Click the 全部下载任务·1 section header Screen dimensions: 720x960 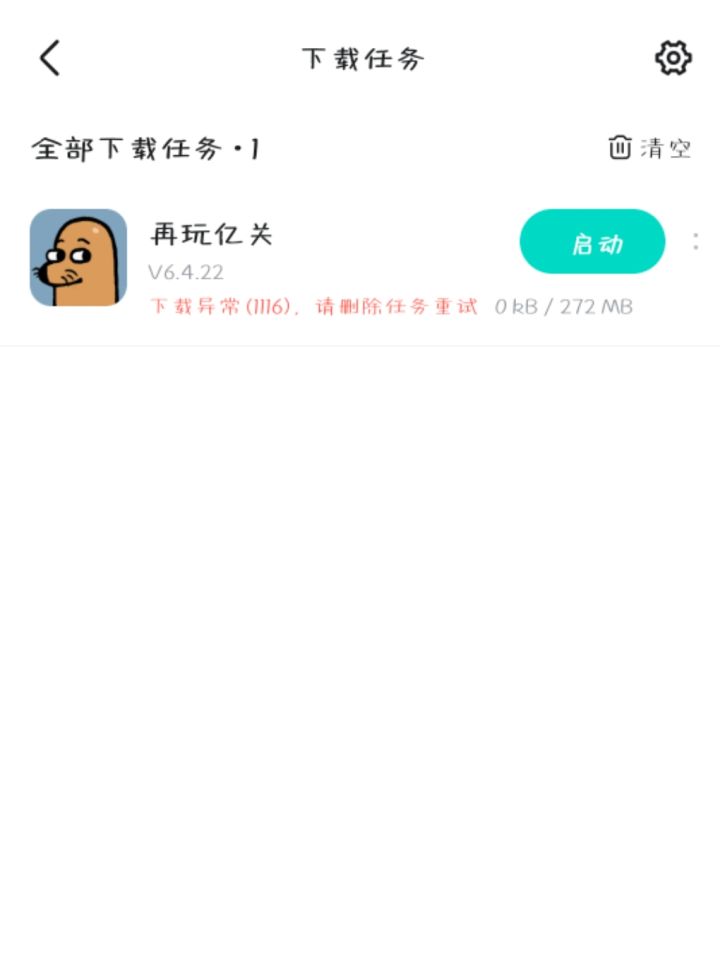tap(145, 147)
